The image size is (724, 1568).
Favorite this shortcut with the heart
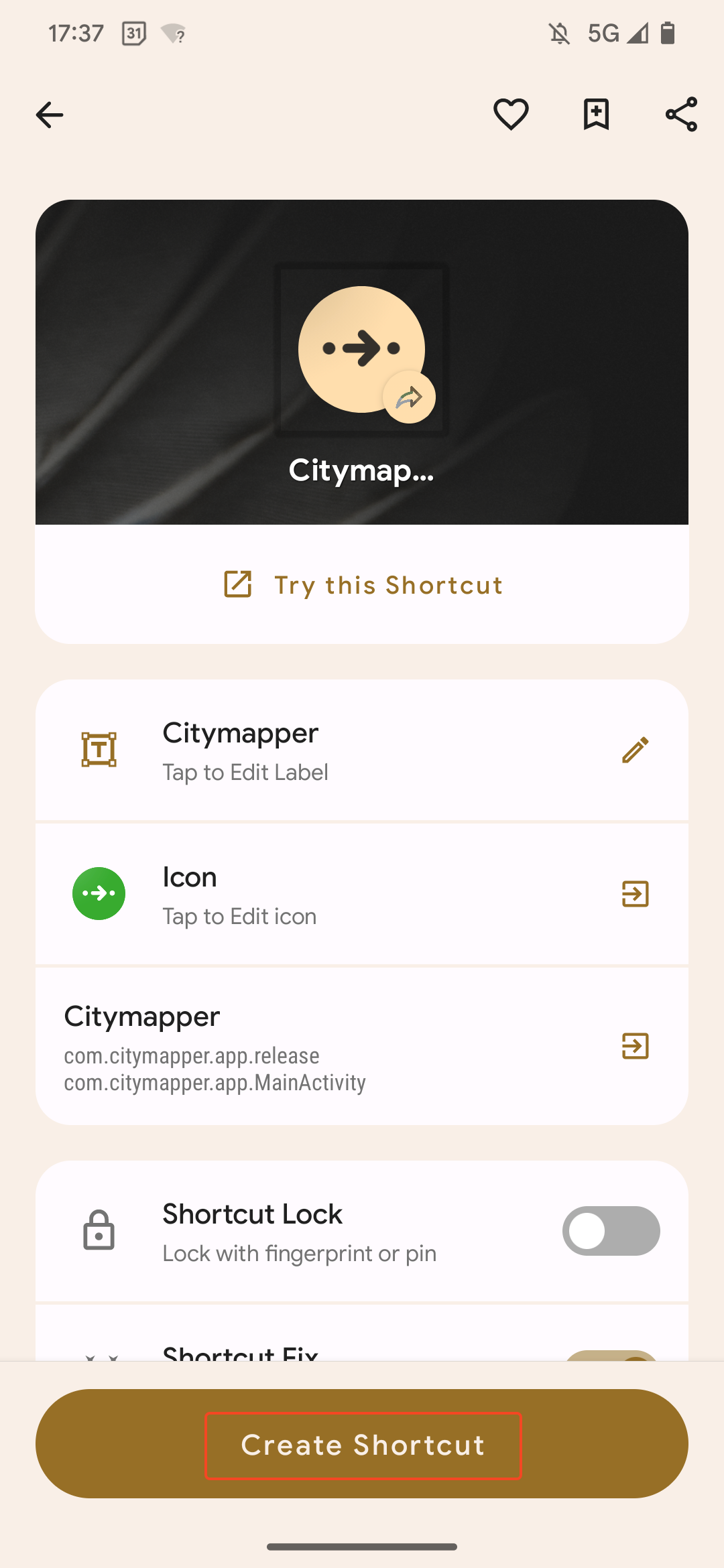click(511, 114)
